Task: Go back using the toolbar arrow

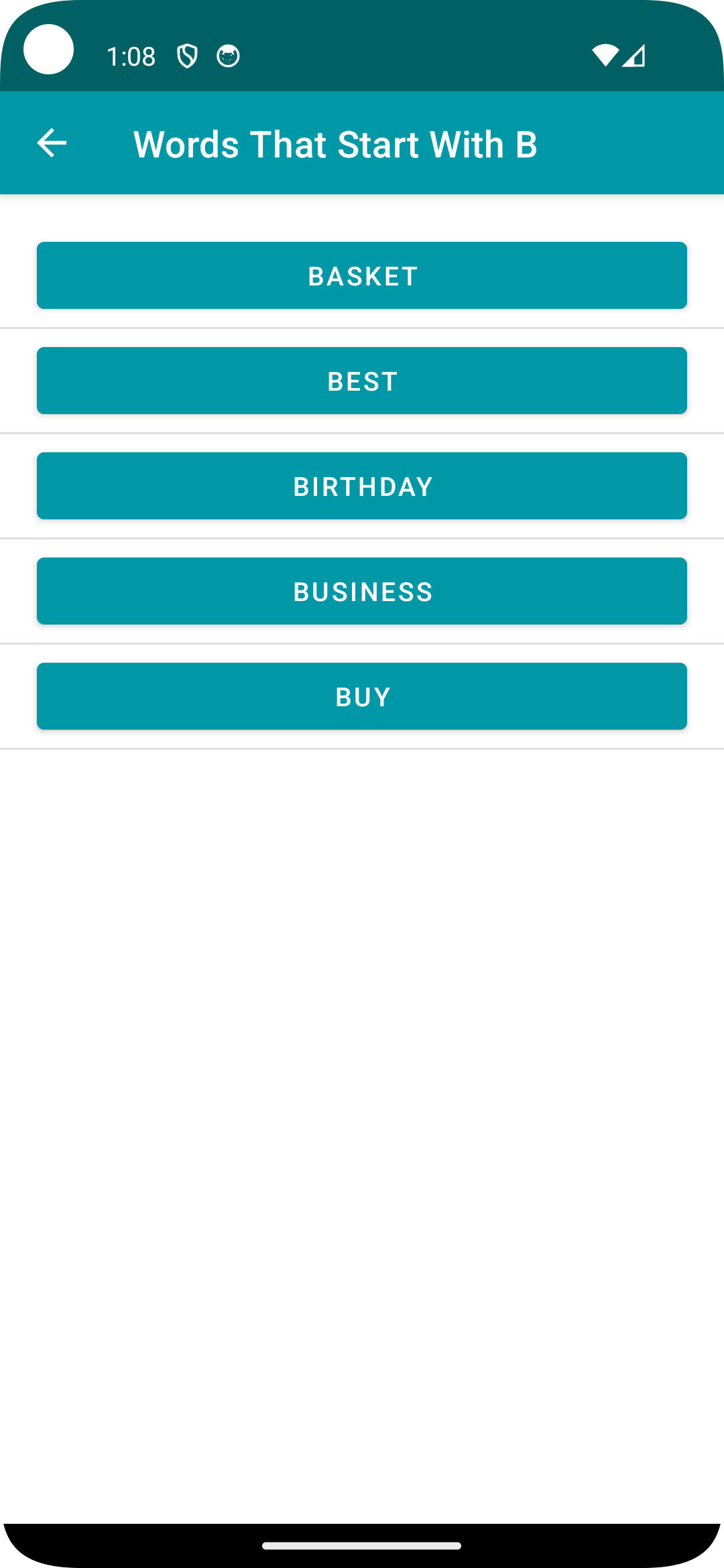Action: click(x=52, y=143)
